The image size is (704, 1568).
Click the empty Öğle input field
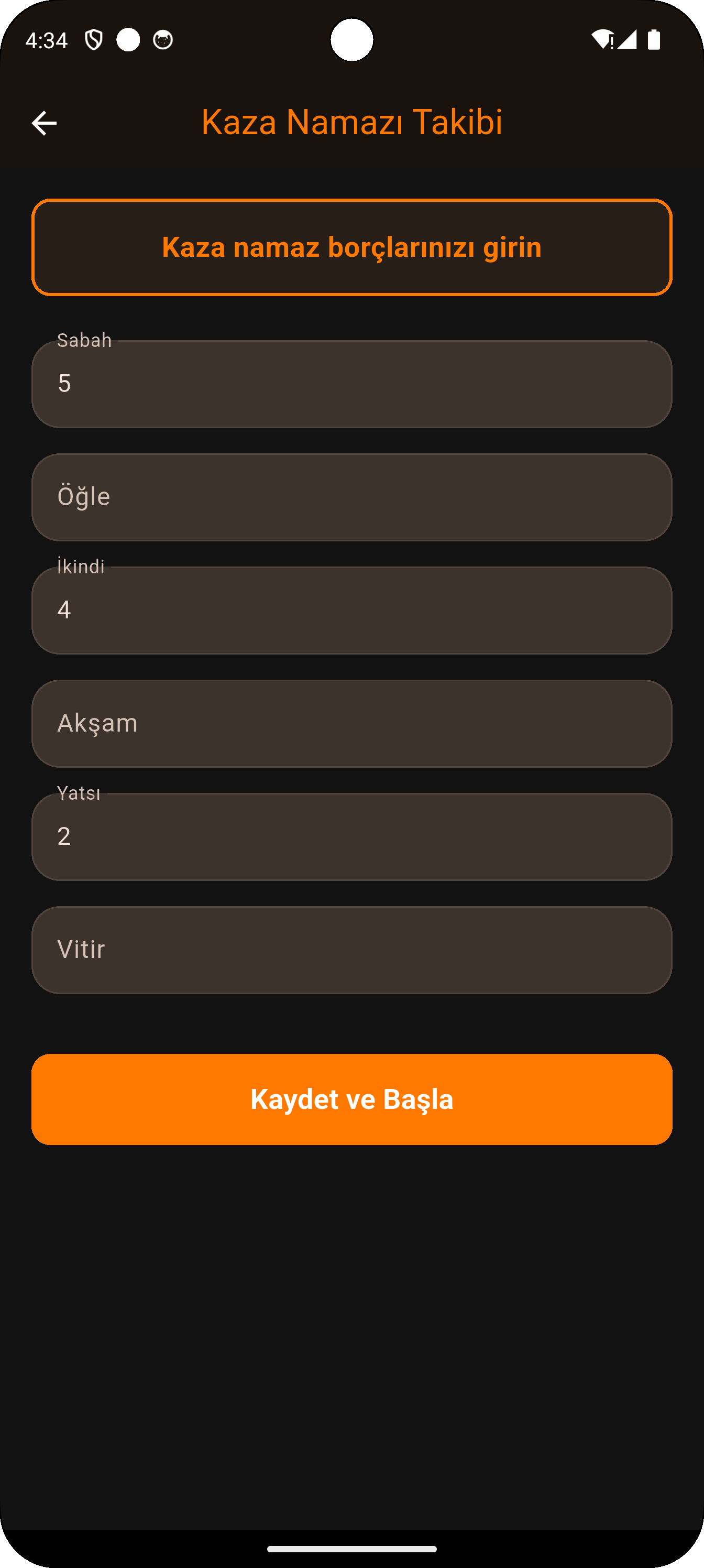pyautogui.click(x=351, y=497)
